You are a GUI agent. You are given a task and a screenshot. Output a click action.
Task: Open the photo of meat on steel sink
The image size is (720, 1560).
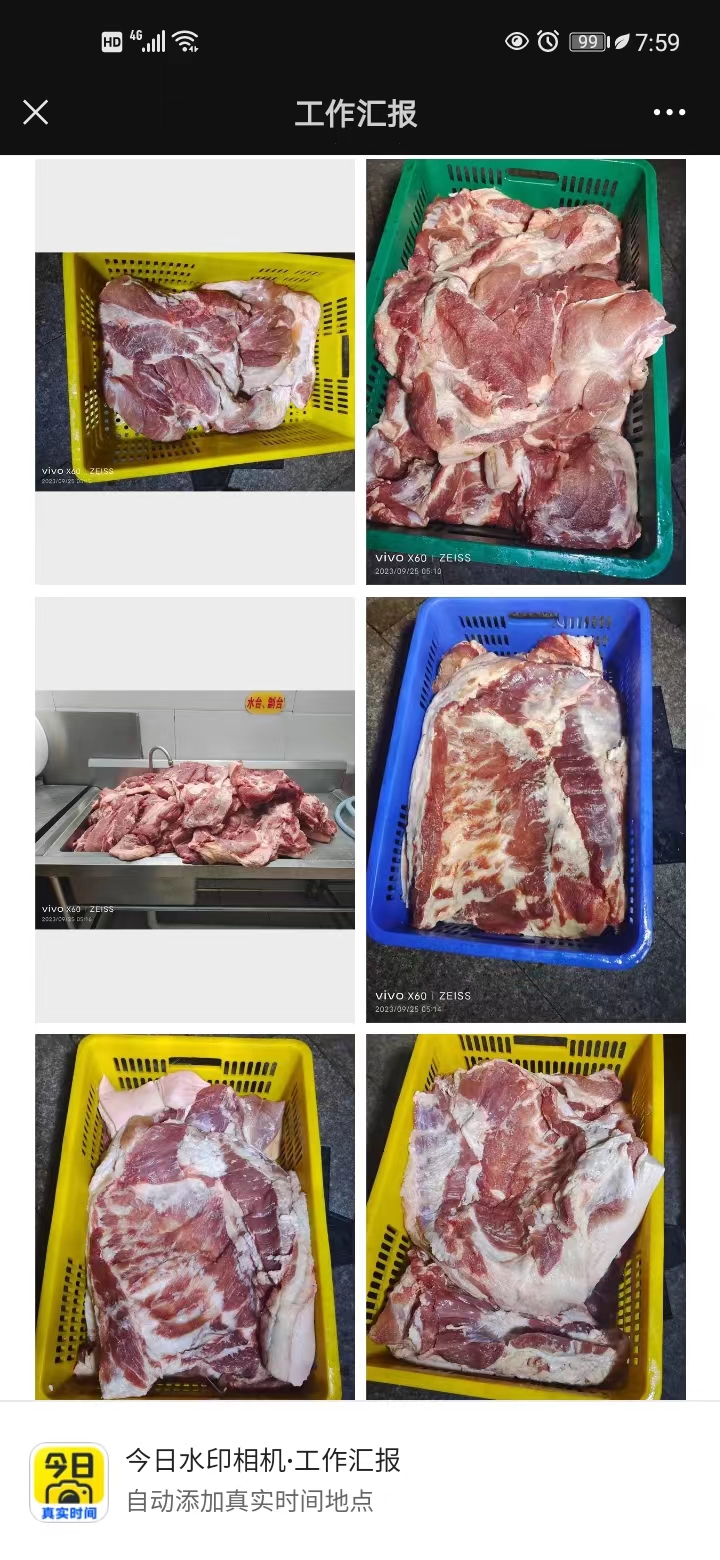(195, 809)
